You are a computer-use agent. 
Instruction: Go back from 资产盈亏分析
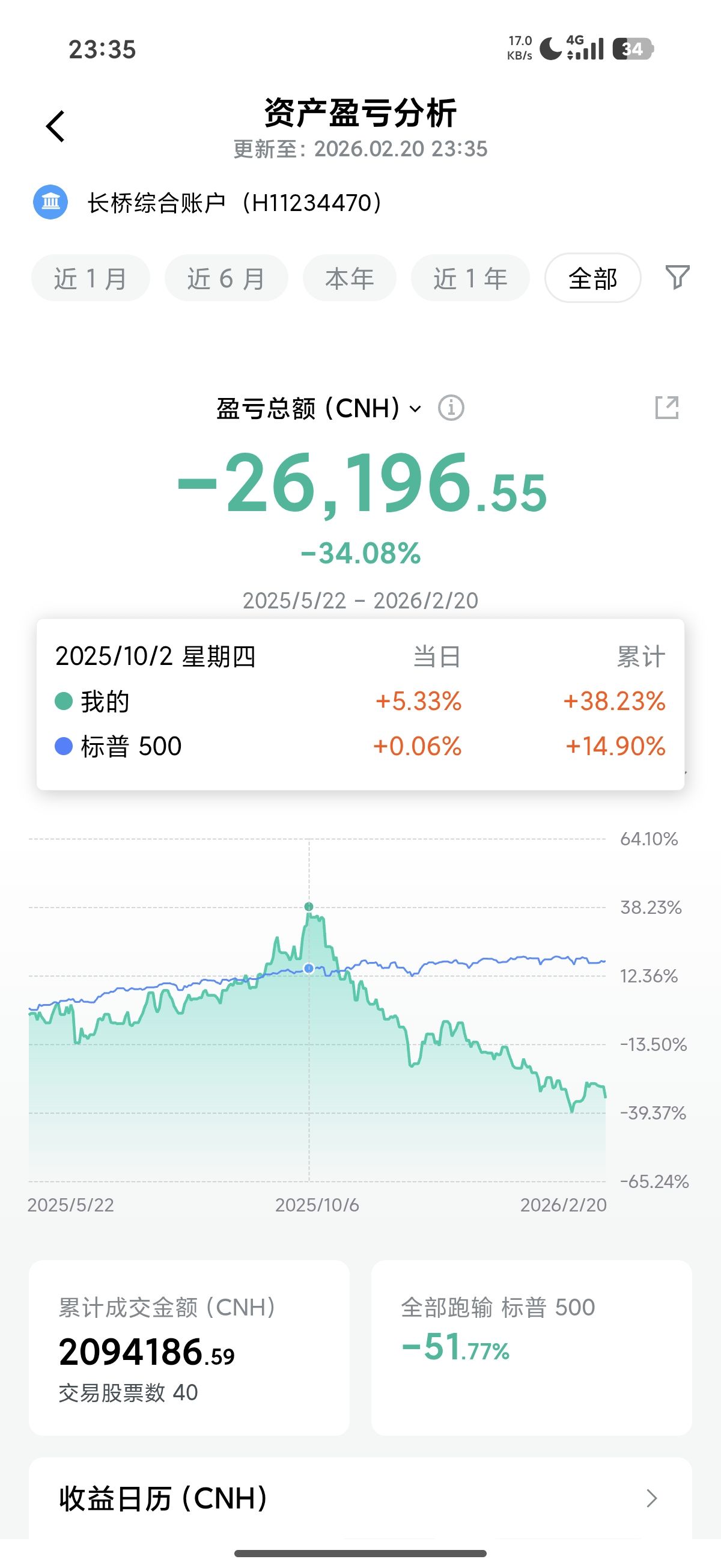point(55,127)
